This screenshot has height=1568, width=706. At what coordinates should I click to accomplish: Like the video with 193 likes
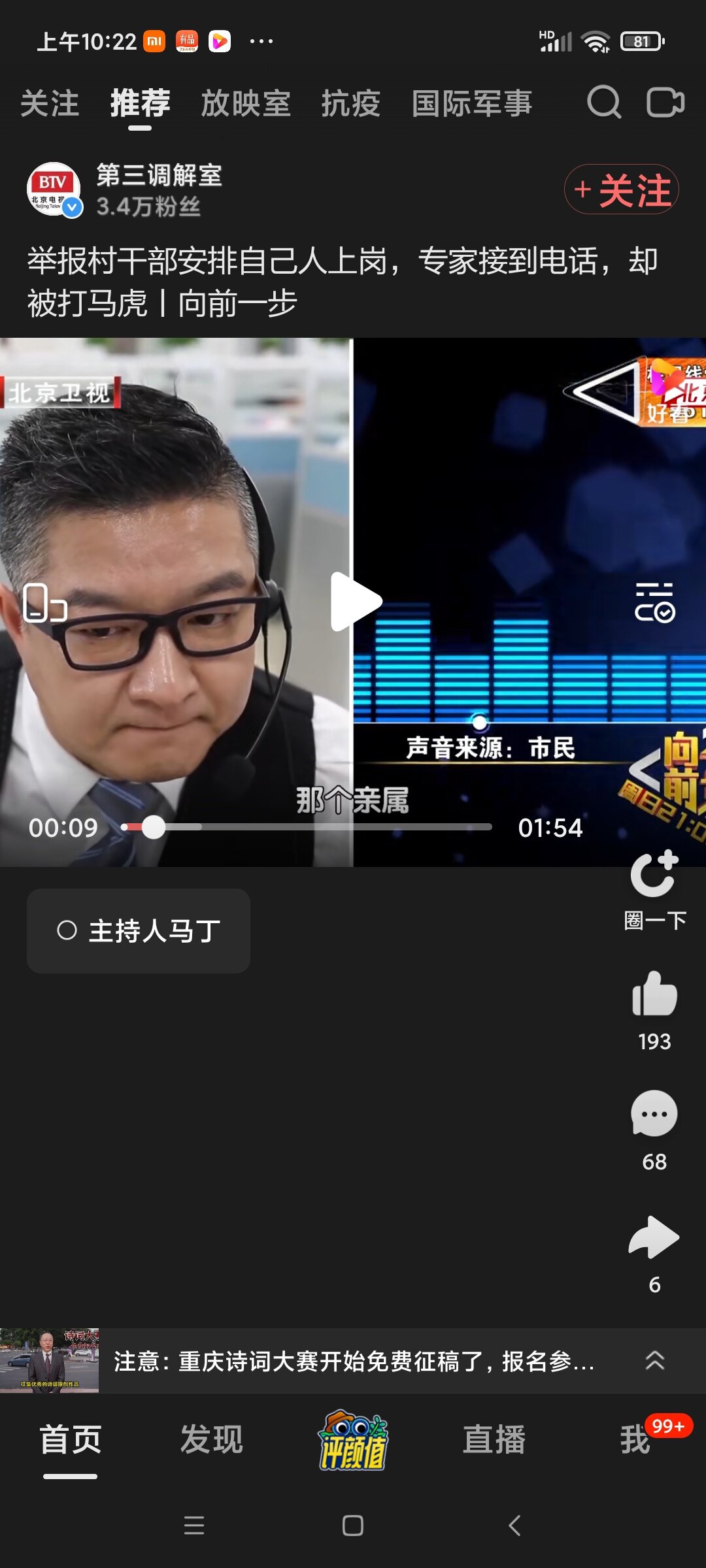coord(654,994)
